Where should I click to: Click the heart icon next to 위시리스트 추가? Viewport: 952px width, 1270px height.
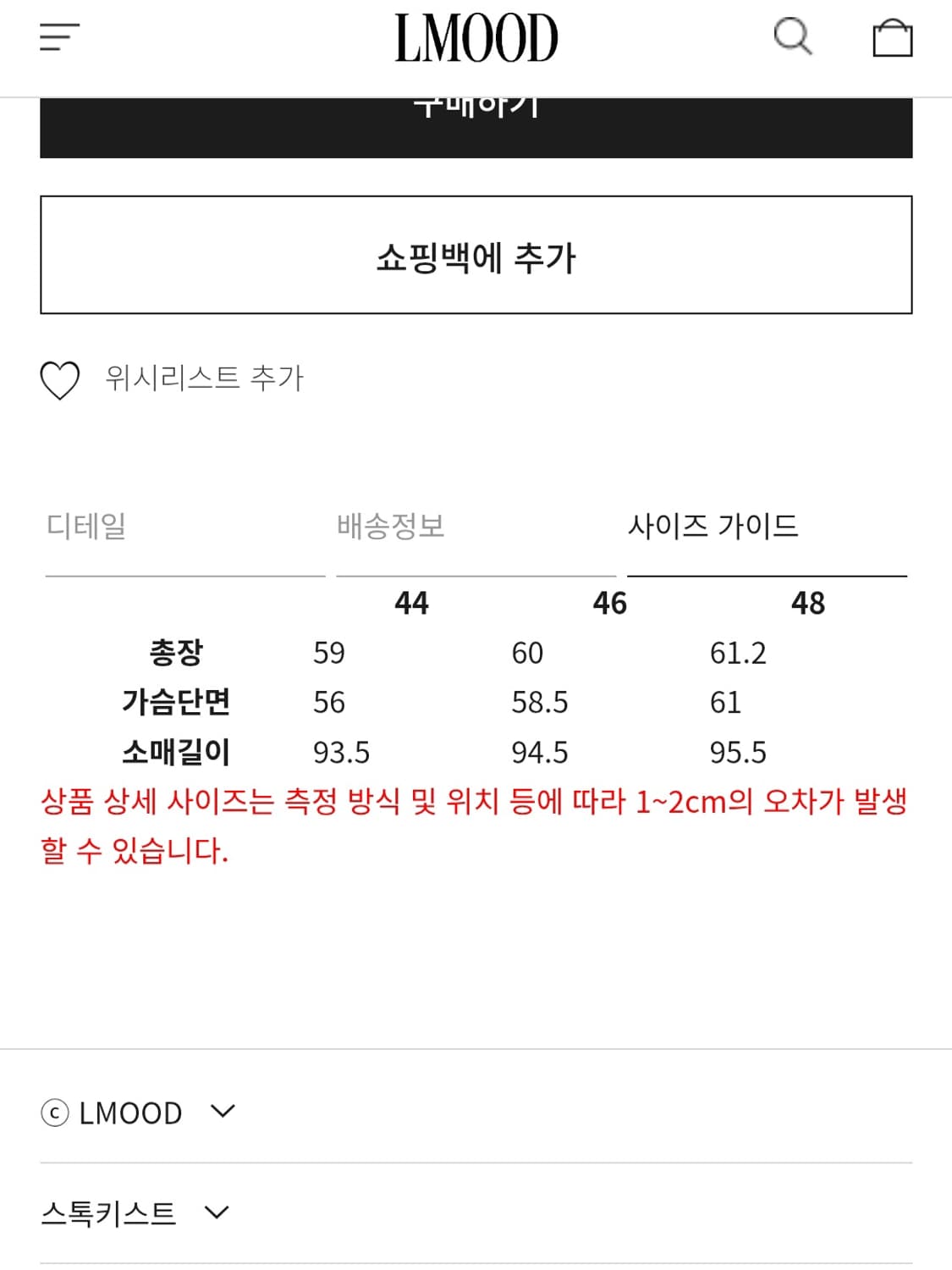[60, 380]
